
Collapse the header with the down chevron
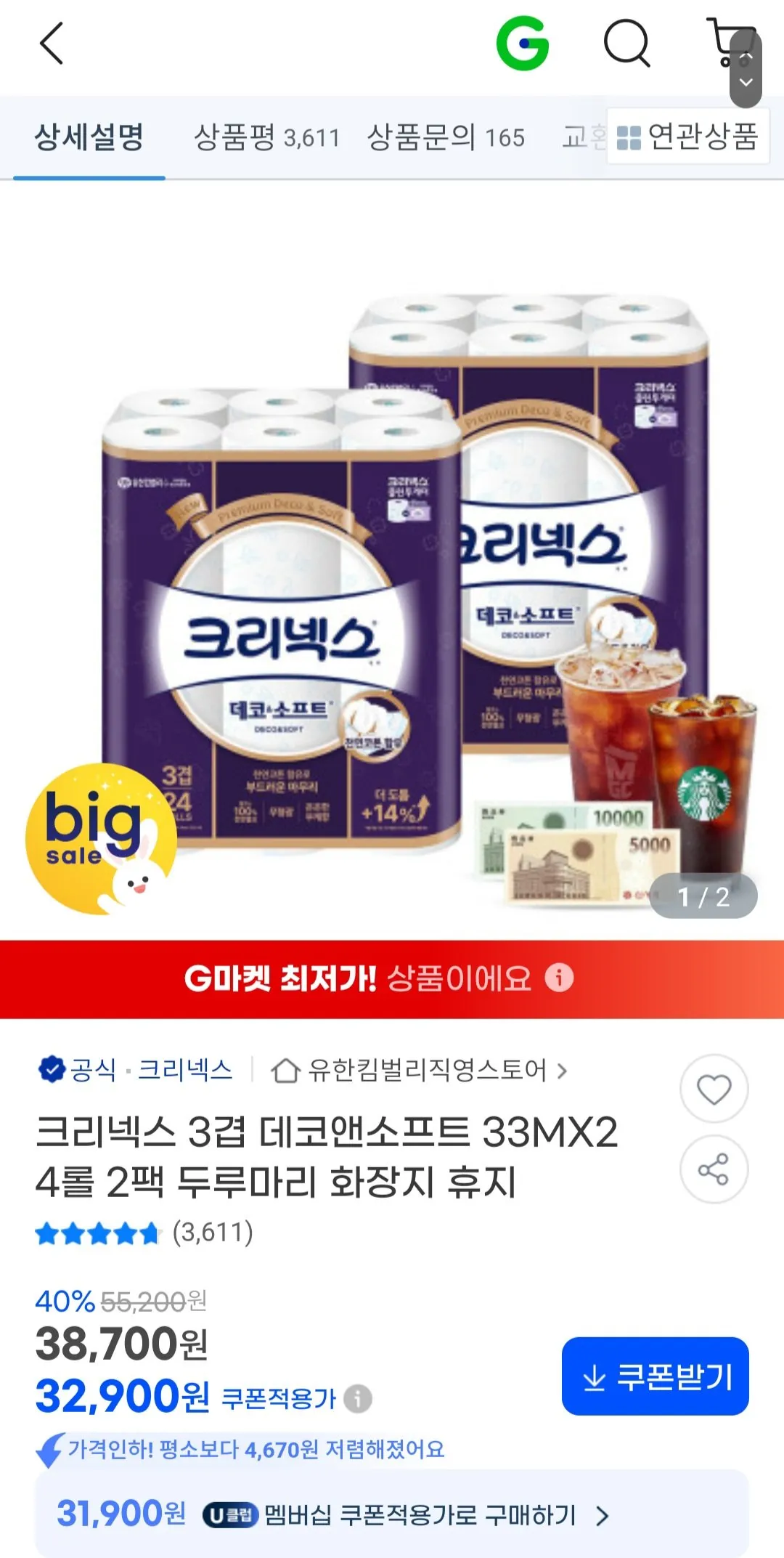click(746, 82)
